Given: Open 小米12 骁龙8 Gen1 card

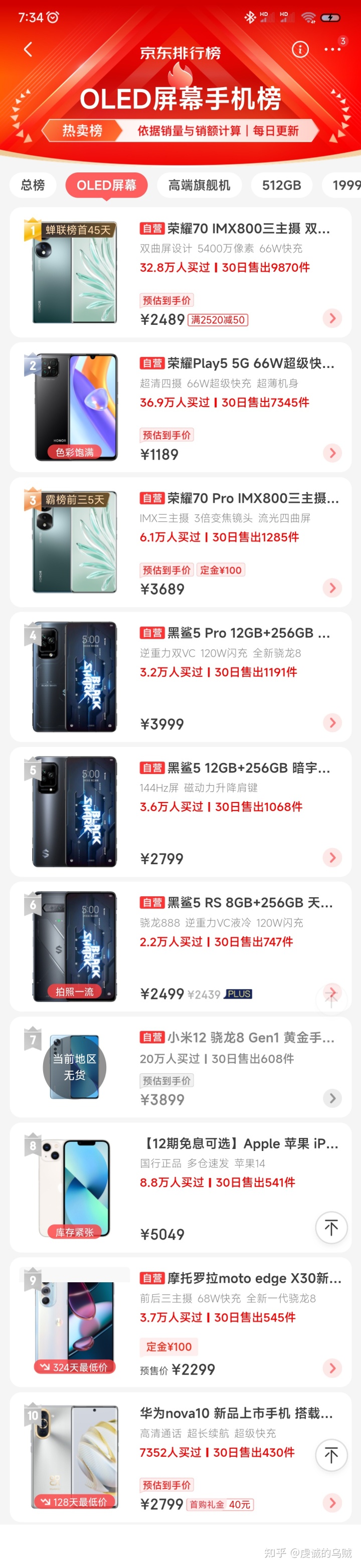Looking at the screenshot, I should click(238, 1037).
